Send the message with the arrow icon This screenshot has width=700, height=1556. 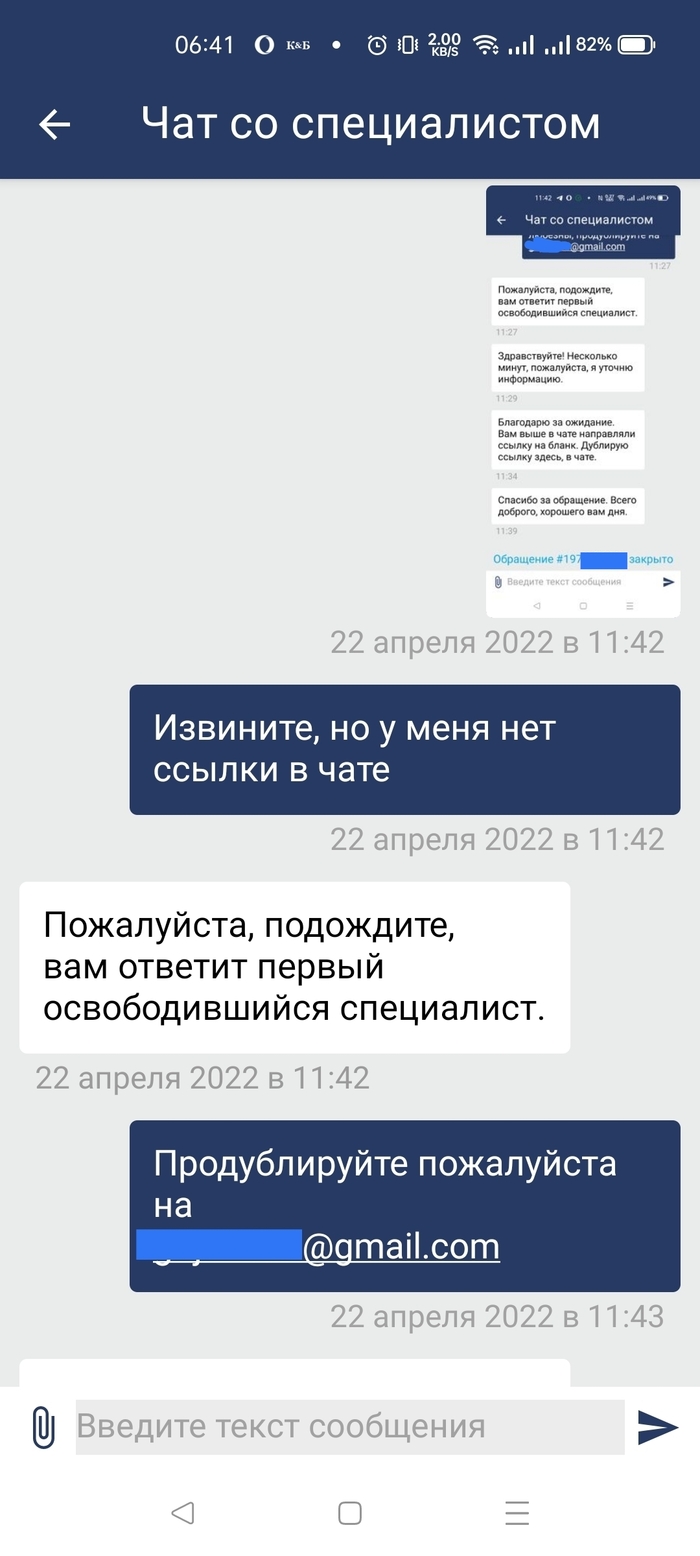[657, 1427]
